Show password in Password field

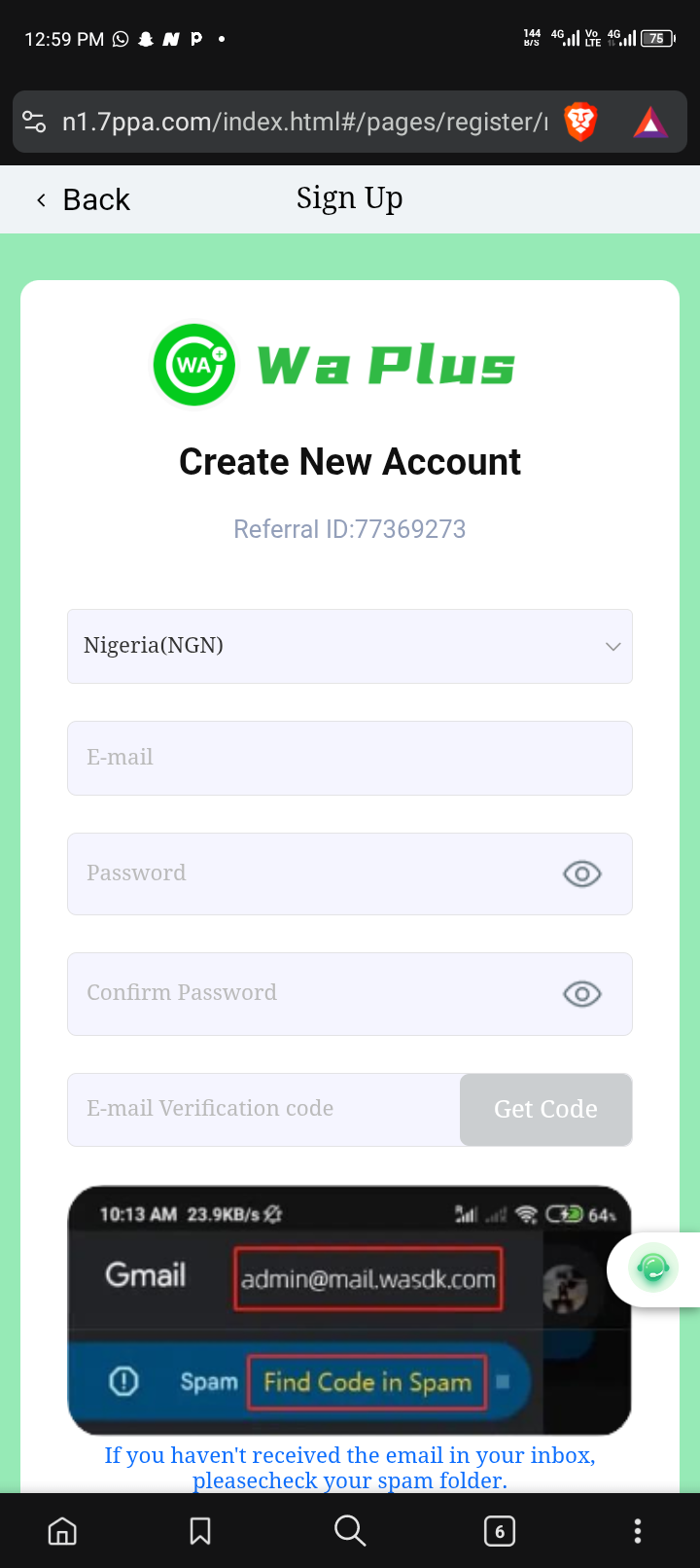[581, 873]
